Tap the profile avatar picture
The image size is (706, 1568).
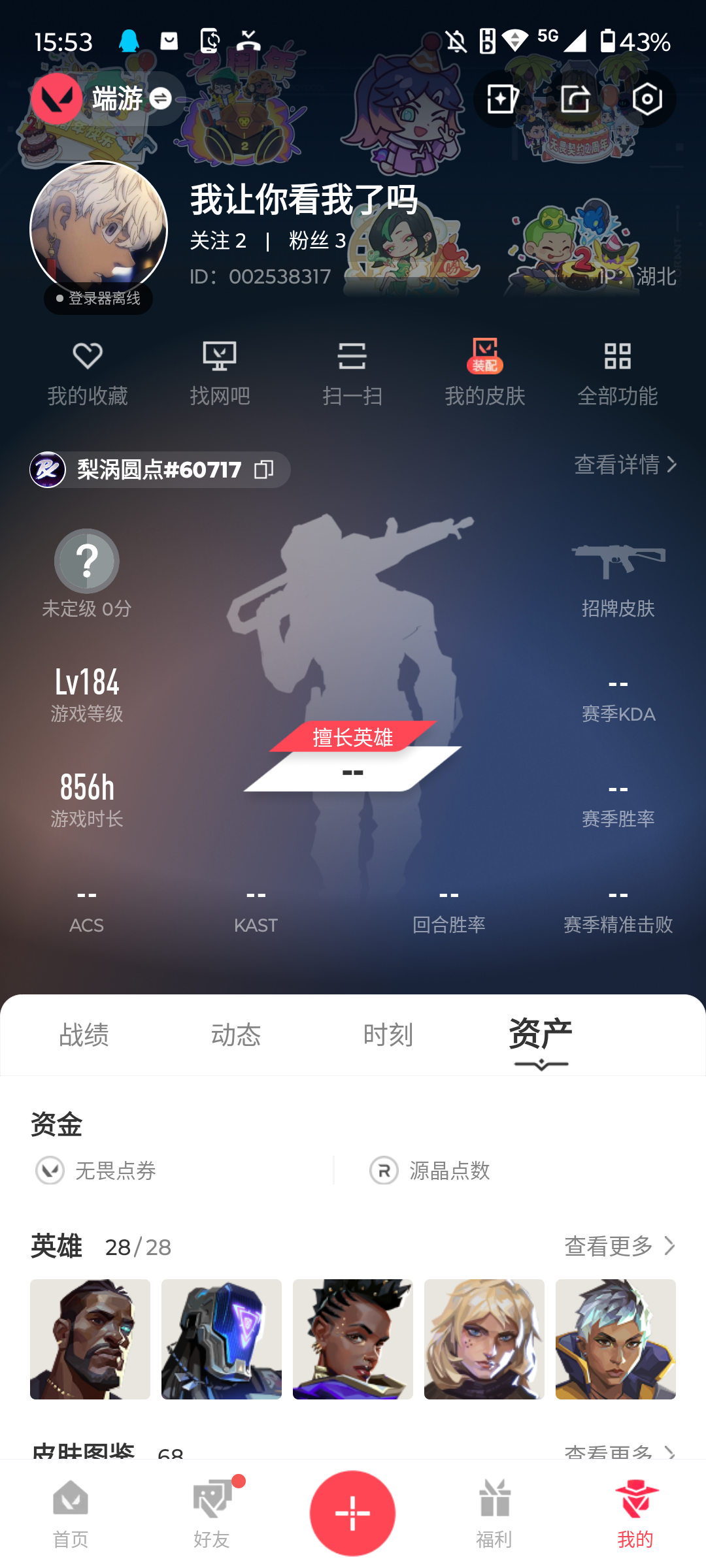pyautogui.click(x=99, y=229)
